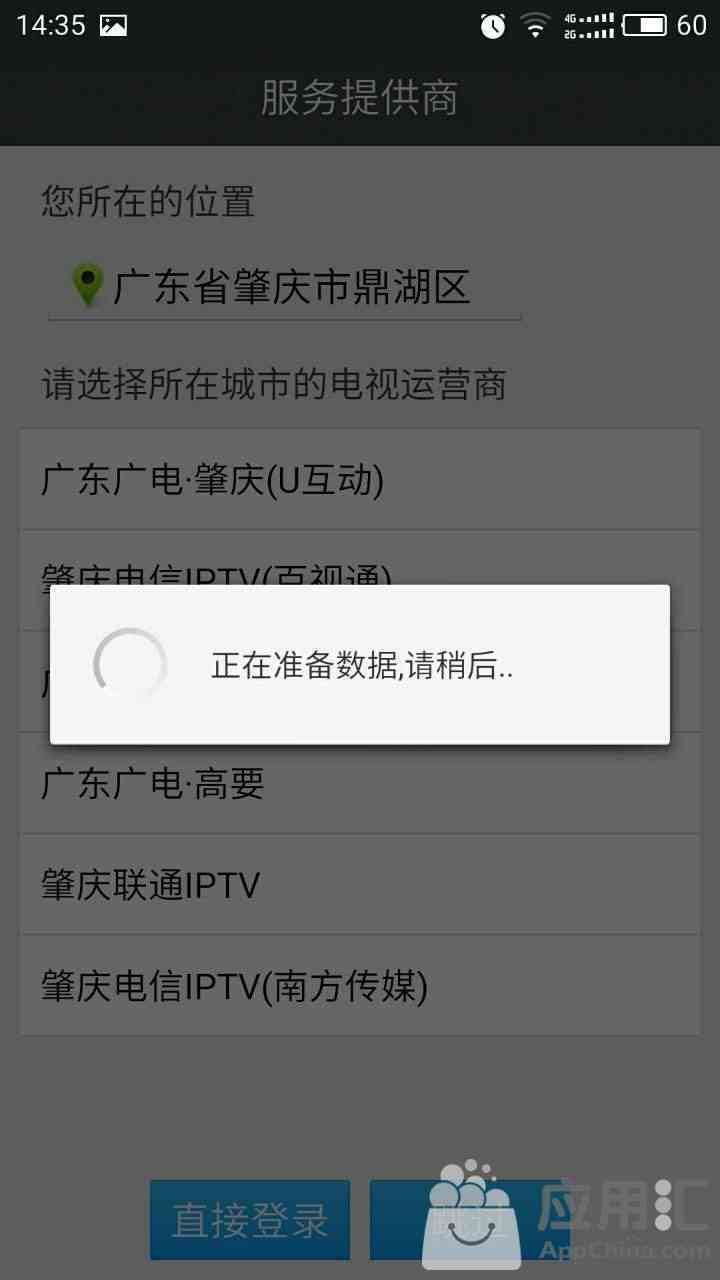Choose 广东广电·高要 operator

360,783
